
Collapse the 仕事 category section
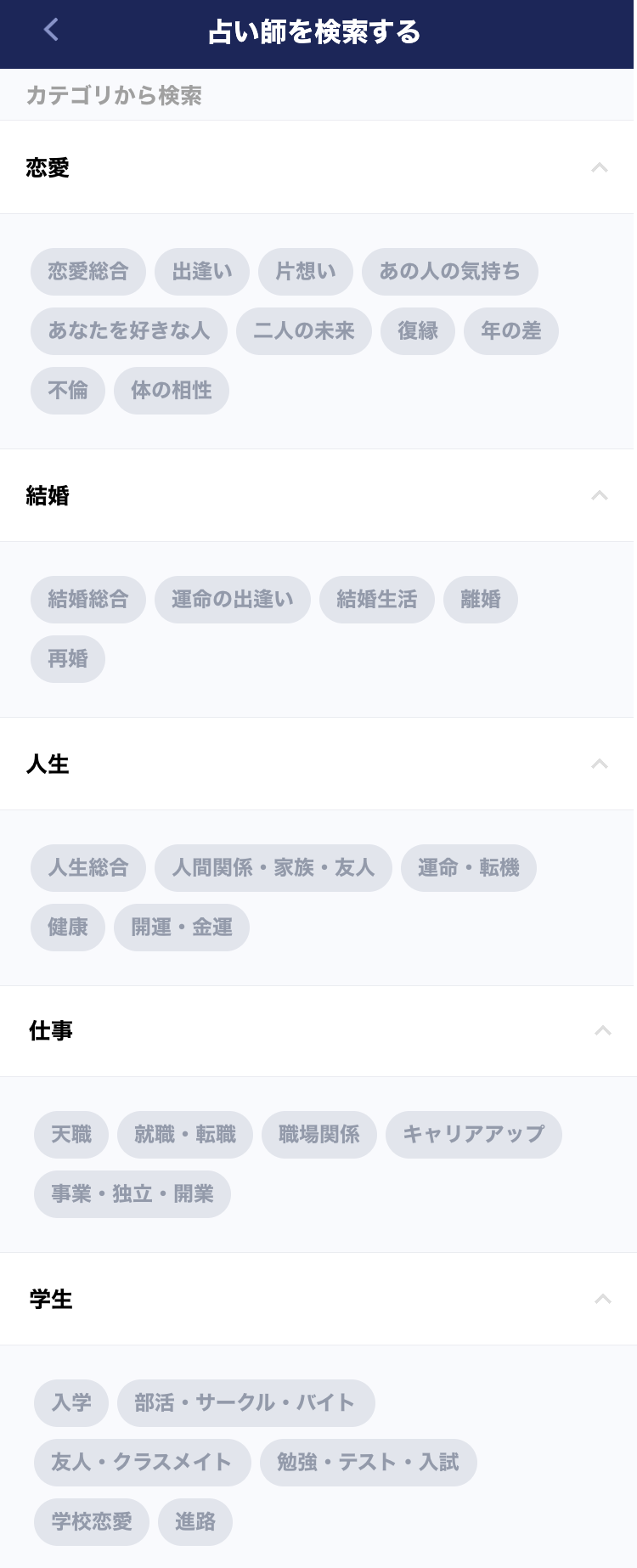point(603,1030)
